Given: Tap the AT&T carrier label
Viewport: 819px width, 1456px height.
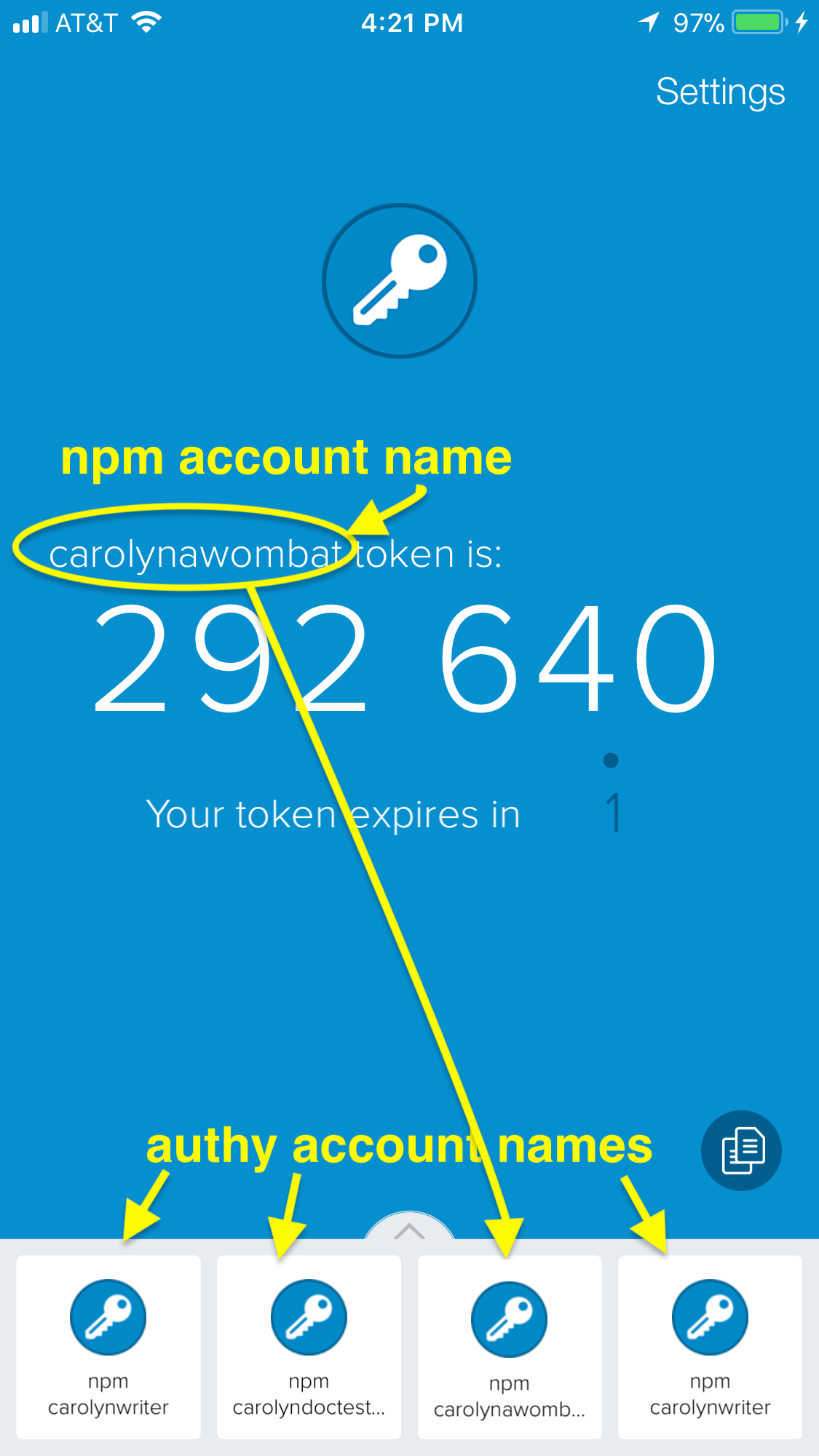Looking at the screenshot, I should [x=87, y=22].
